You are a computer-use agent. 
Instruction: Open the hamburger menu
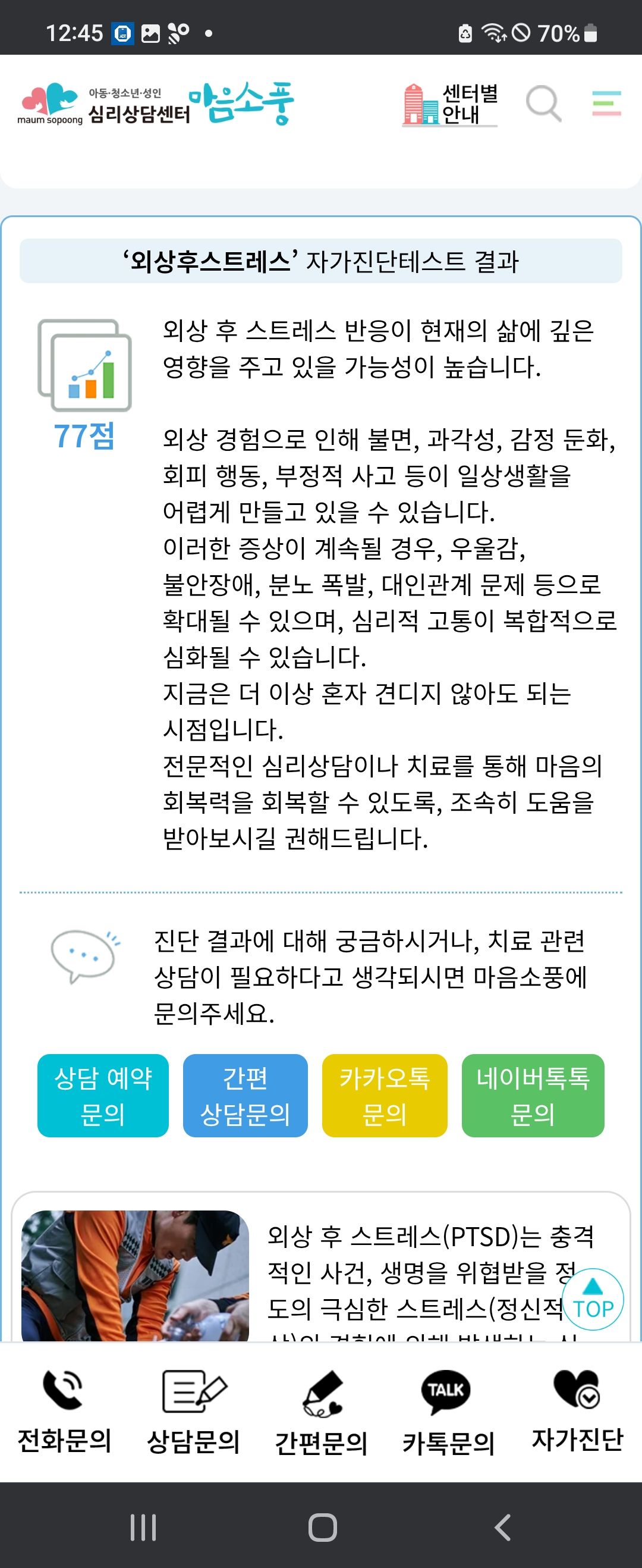606,104
